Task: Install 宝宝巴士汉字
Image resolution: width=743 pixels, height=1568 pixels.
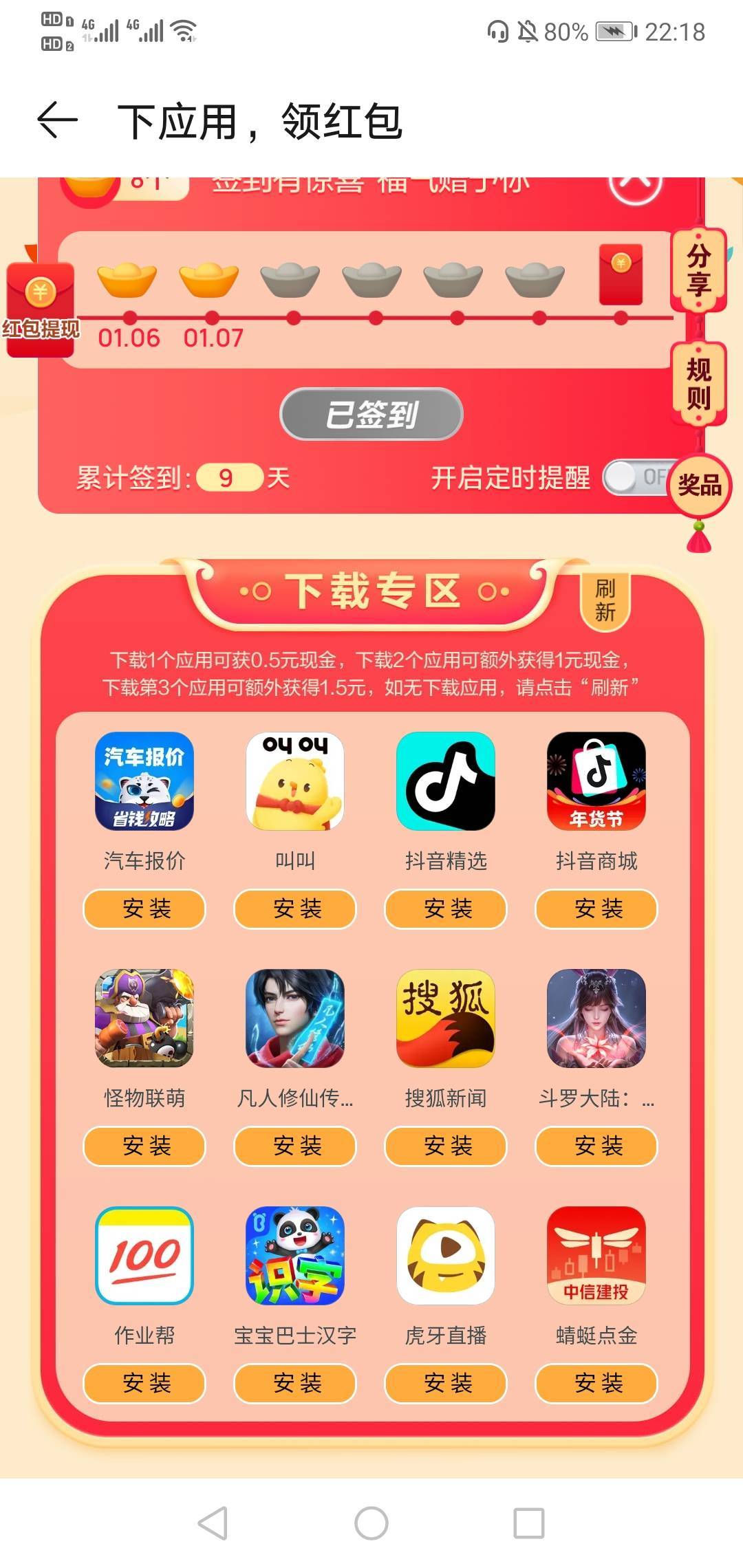Action: point(295,1383)
